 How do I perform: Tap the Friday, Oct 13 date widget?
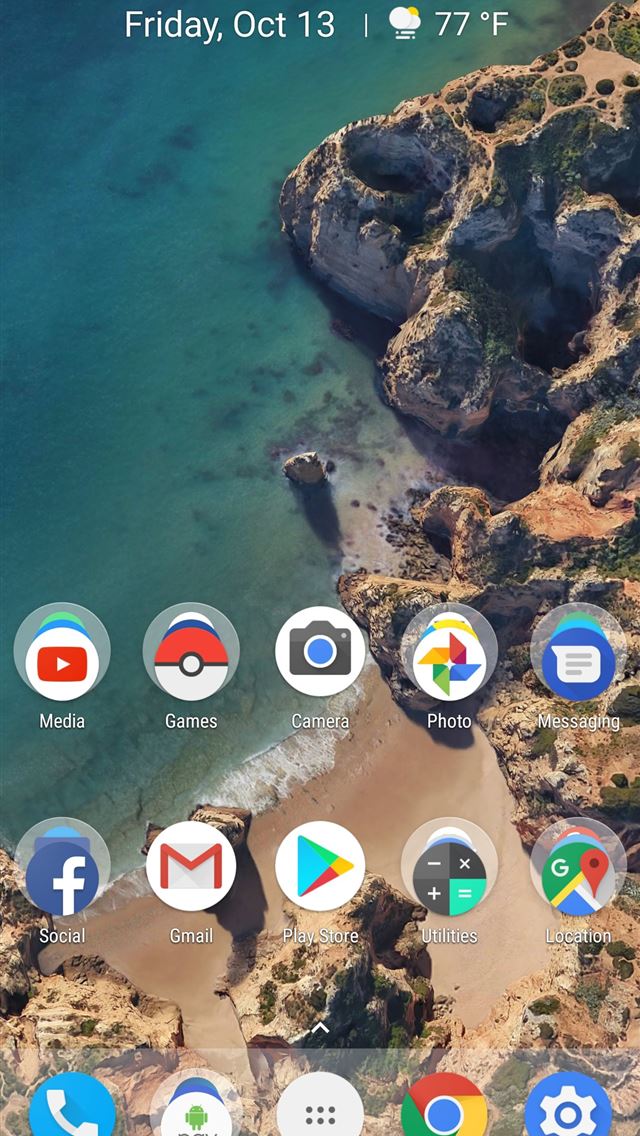[230, 25]
